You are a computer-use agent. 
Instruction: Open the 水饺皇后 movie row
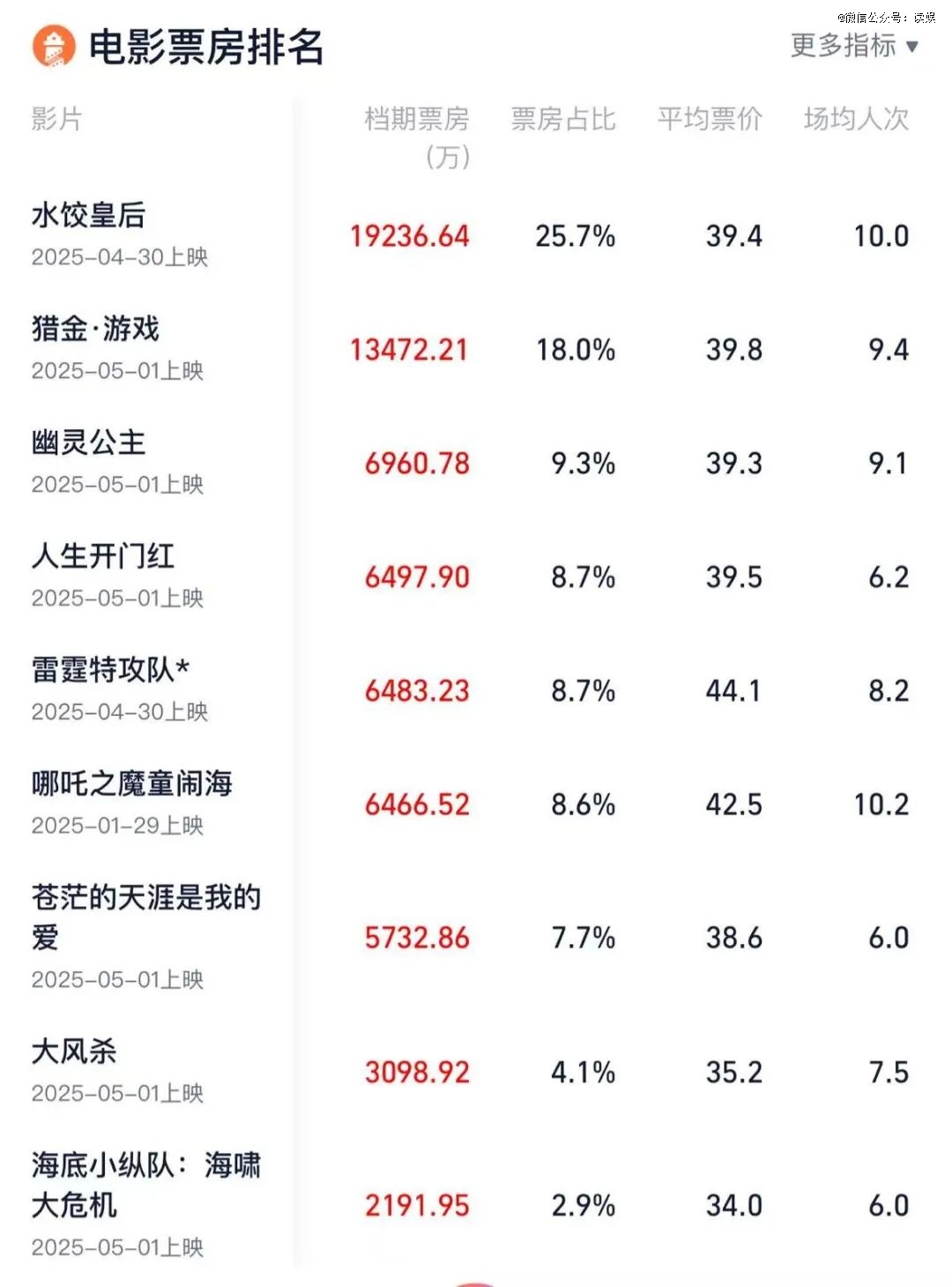(89, 216)
